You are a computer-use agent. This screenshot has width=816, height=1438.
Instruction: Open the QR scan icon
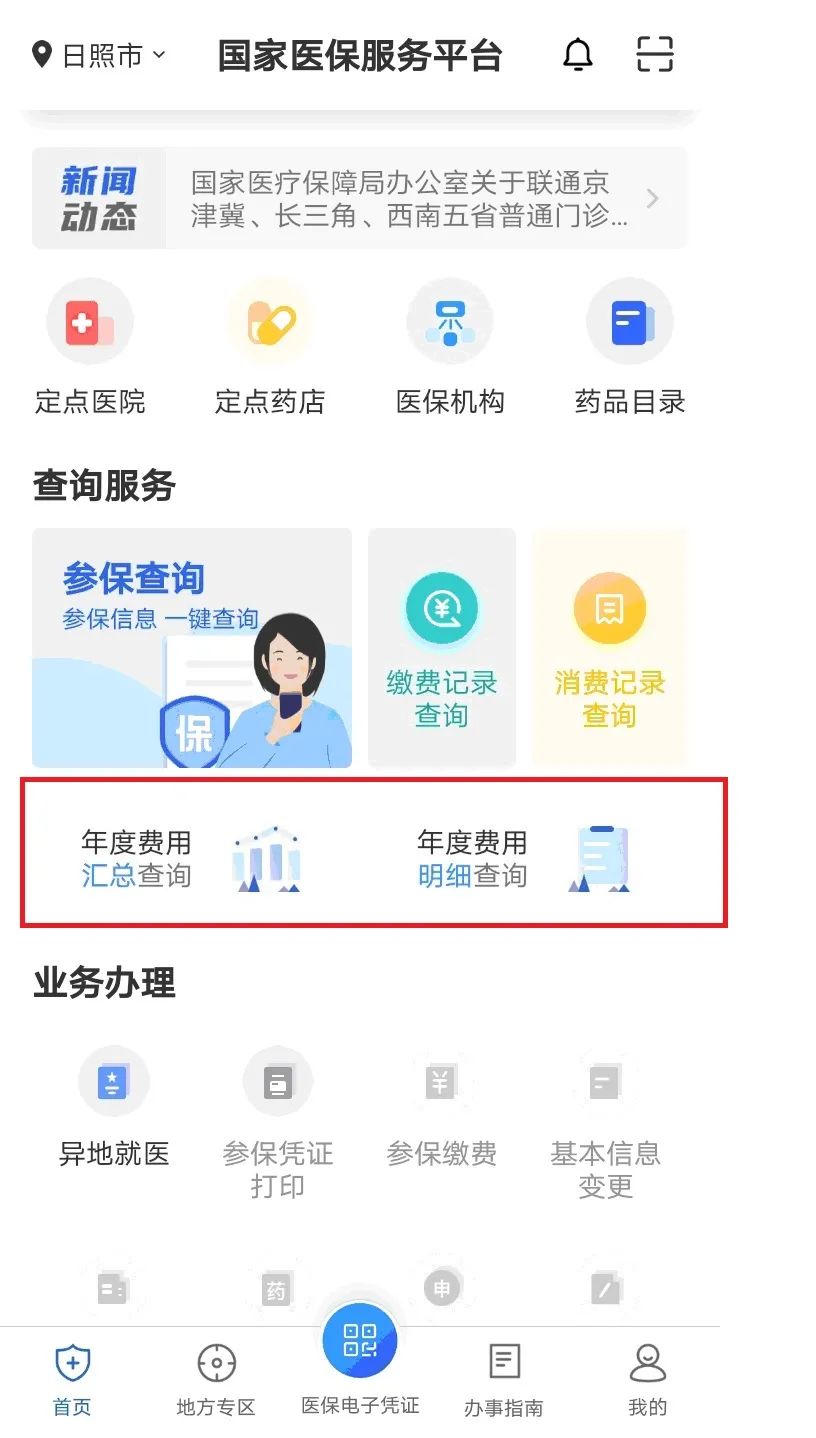pyautogui.click(x=655, y=54)
